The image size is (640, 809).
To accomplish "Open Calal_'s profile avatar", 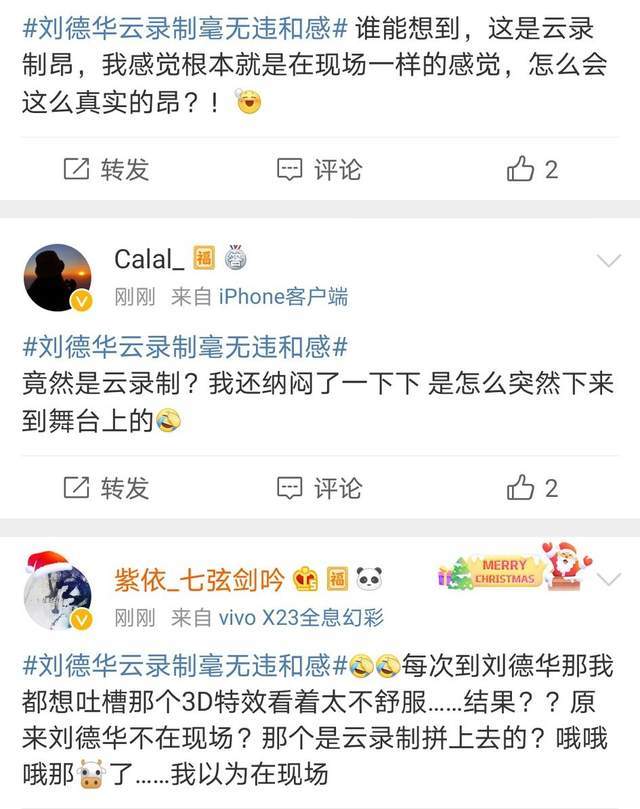I will coord(57,277).
